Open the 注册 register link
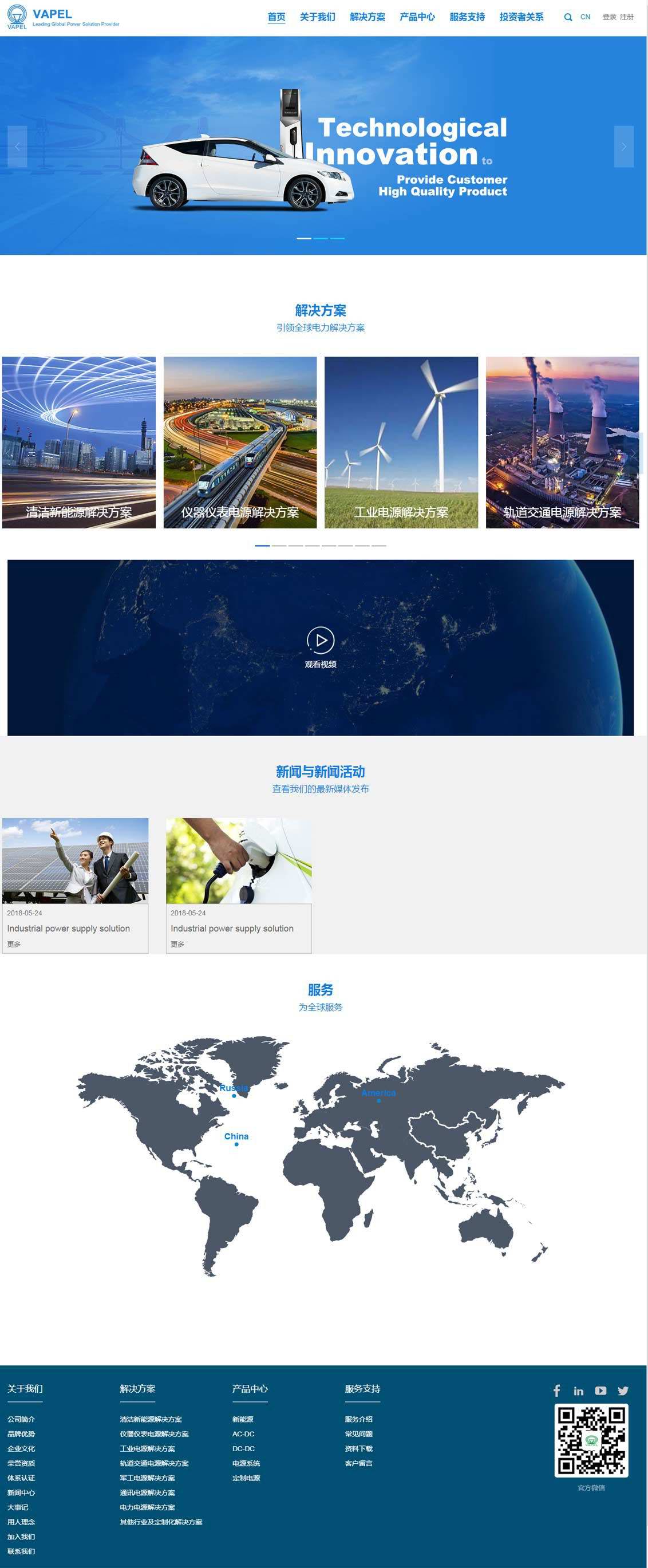Image resolution: width=648 pixels, height=1568 pixels. click(627, 17)
